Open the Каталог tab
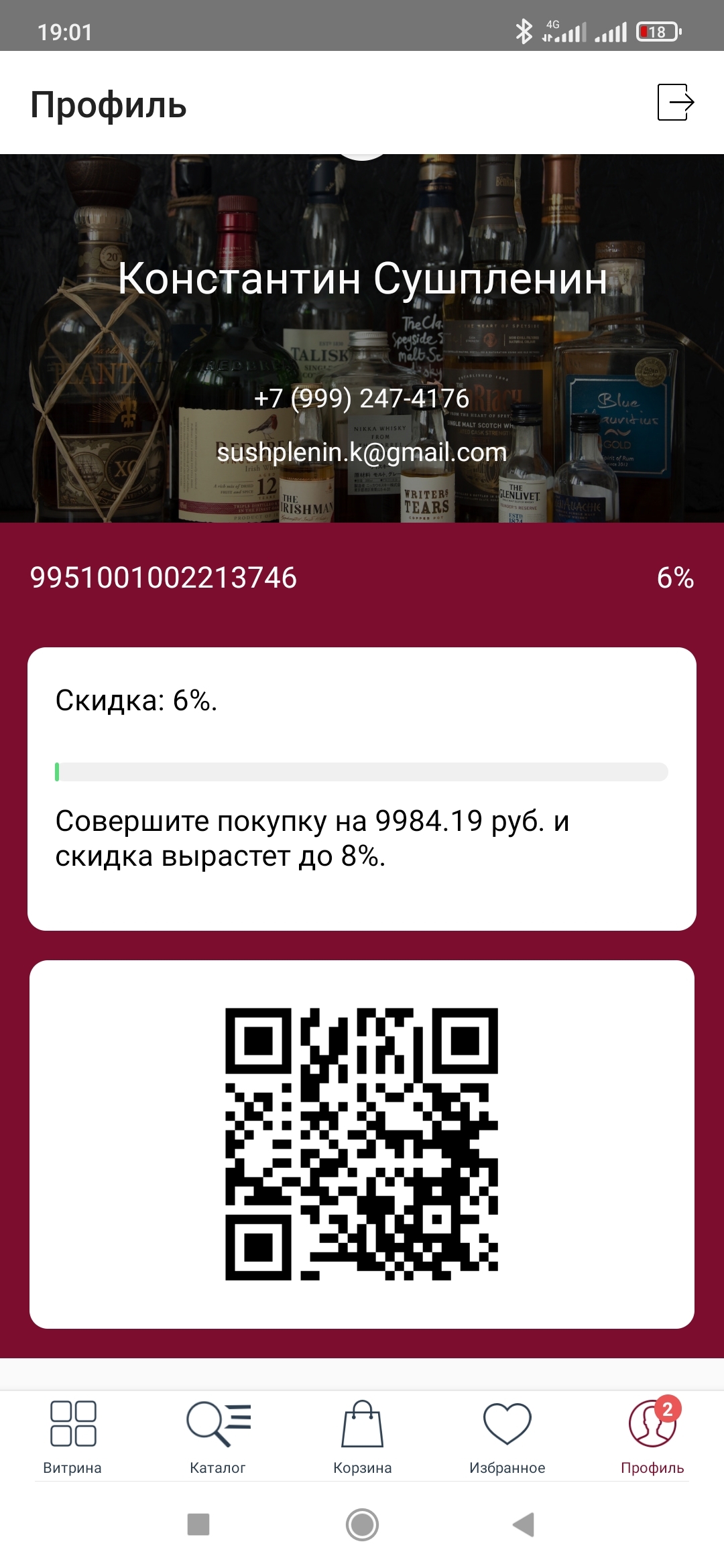The width and height of the screenshot is (724, 1568). click(218, 1437)
